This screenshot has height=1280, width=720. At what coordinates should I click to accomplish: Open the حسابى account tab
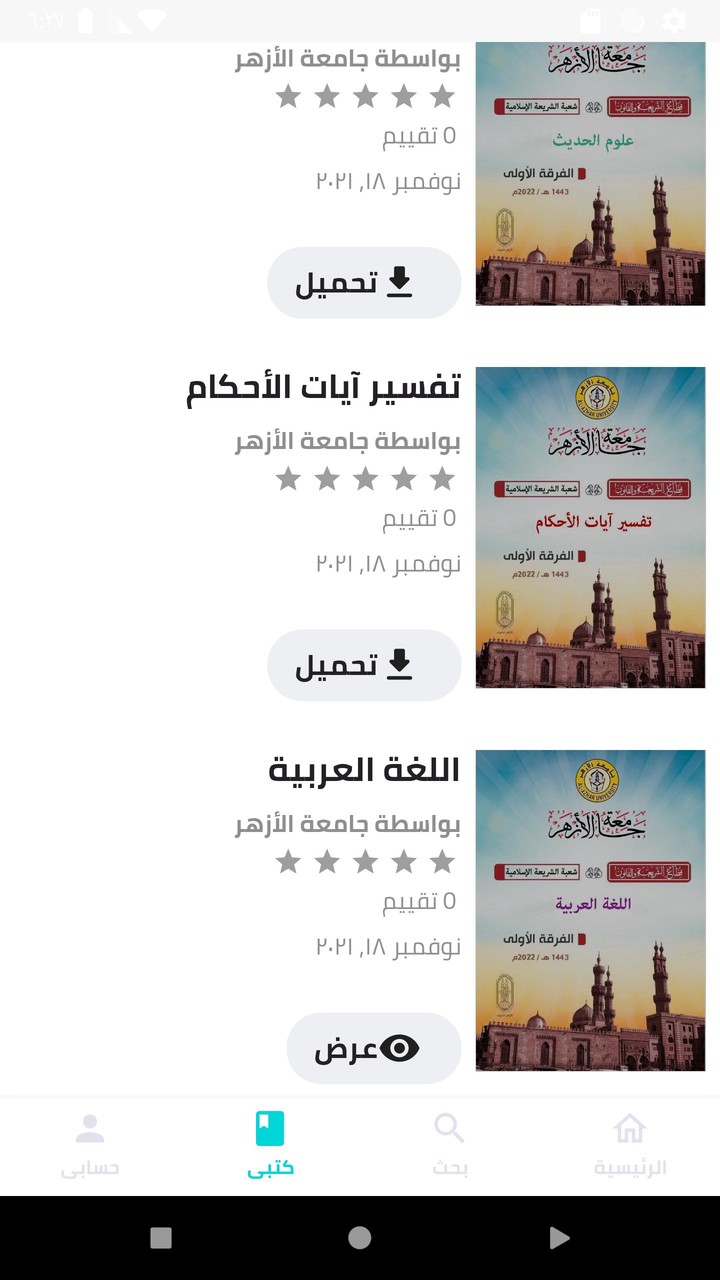tap(90, 1145)
